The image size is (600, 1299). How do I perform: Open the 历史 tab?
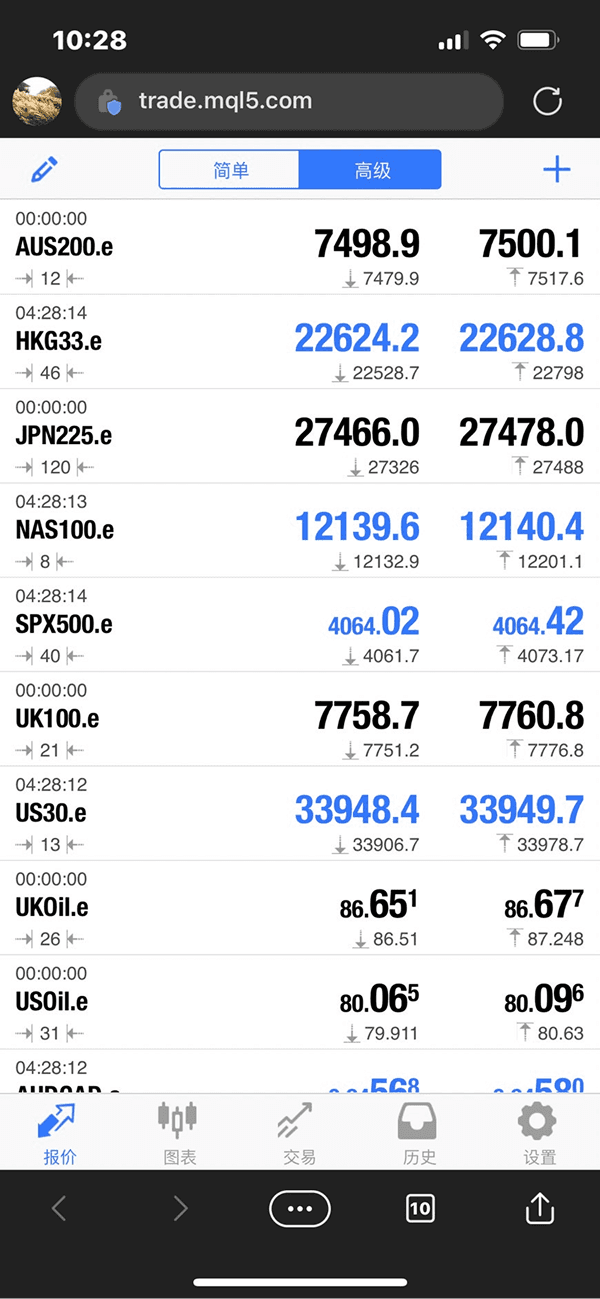pyautogui.click(x=419, y=1133)
